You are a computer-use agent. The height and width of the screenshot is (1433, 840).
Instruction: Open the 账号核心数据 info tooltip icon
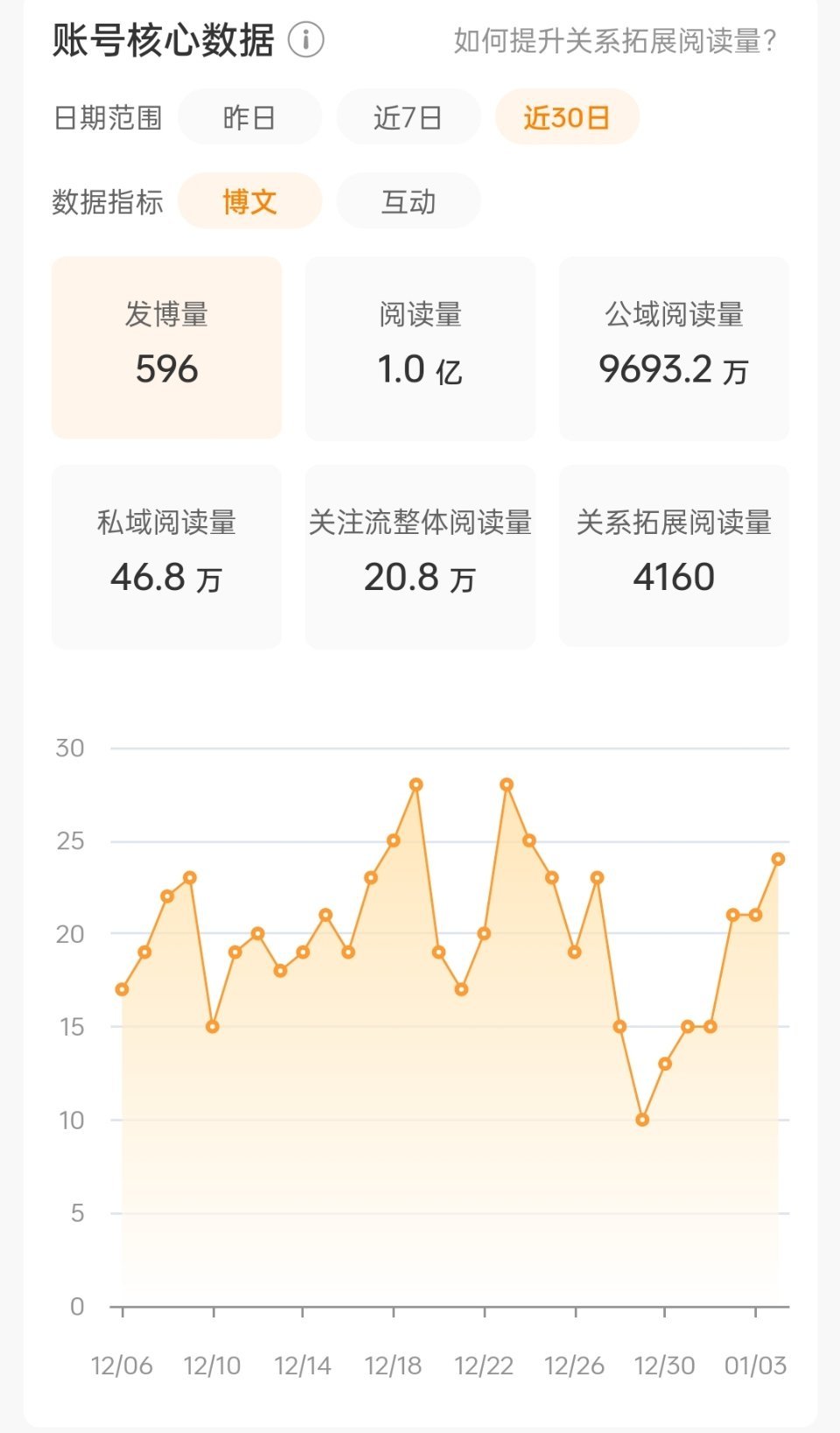(305, 39)
